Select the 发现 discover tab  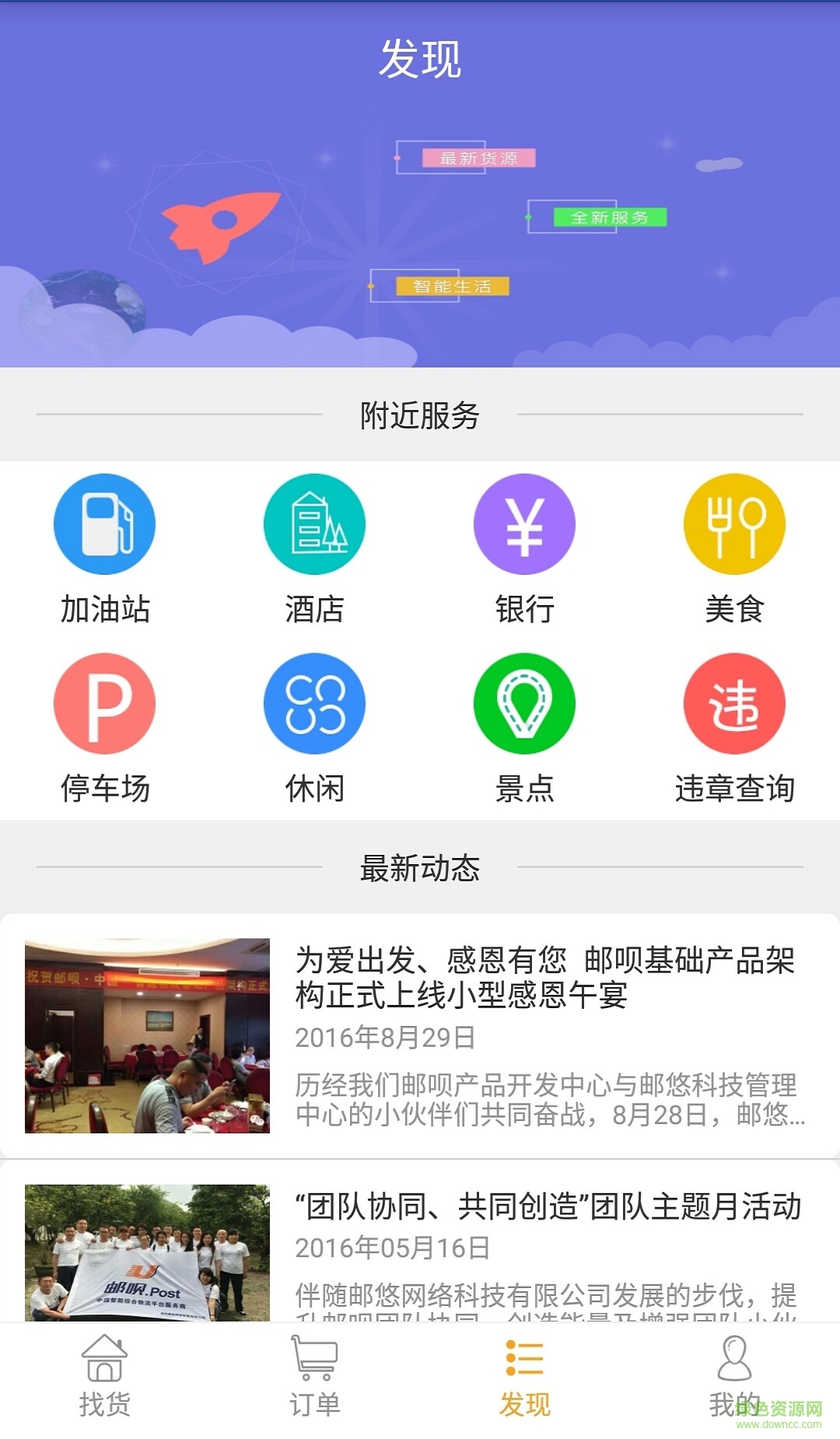525,1381
